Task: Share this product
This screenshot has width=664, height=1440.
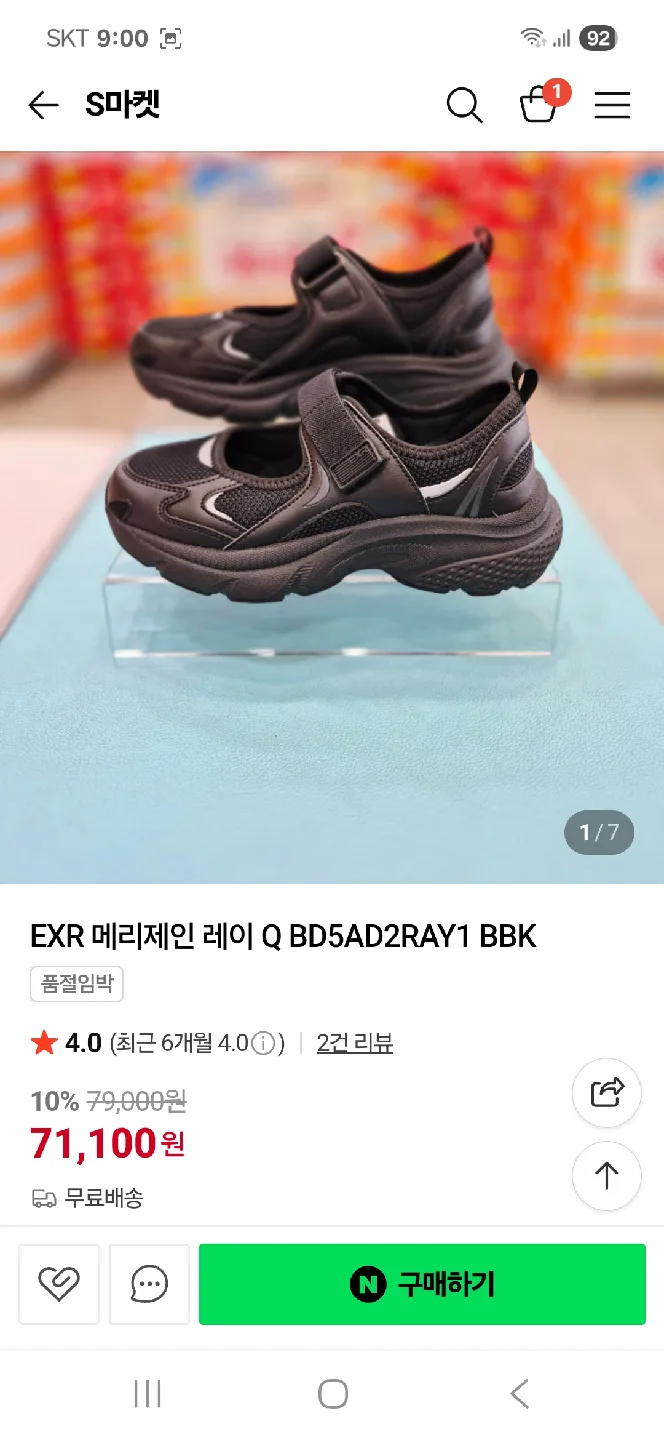Action: point(606,1092)
